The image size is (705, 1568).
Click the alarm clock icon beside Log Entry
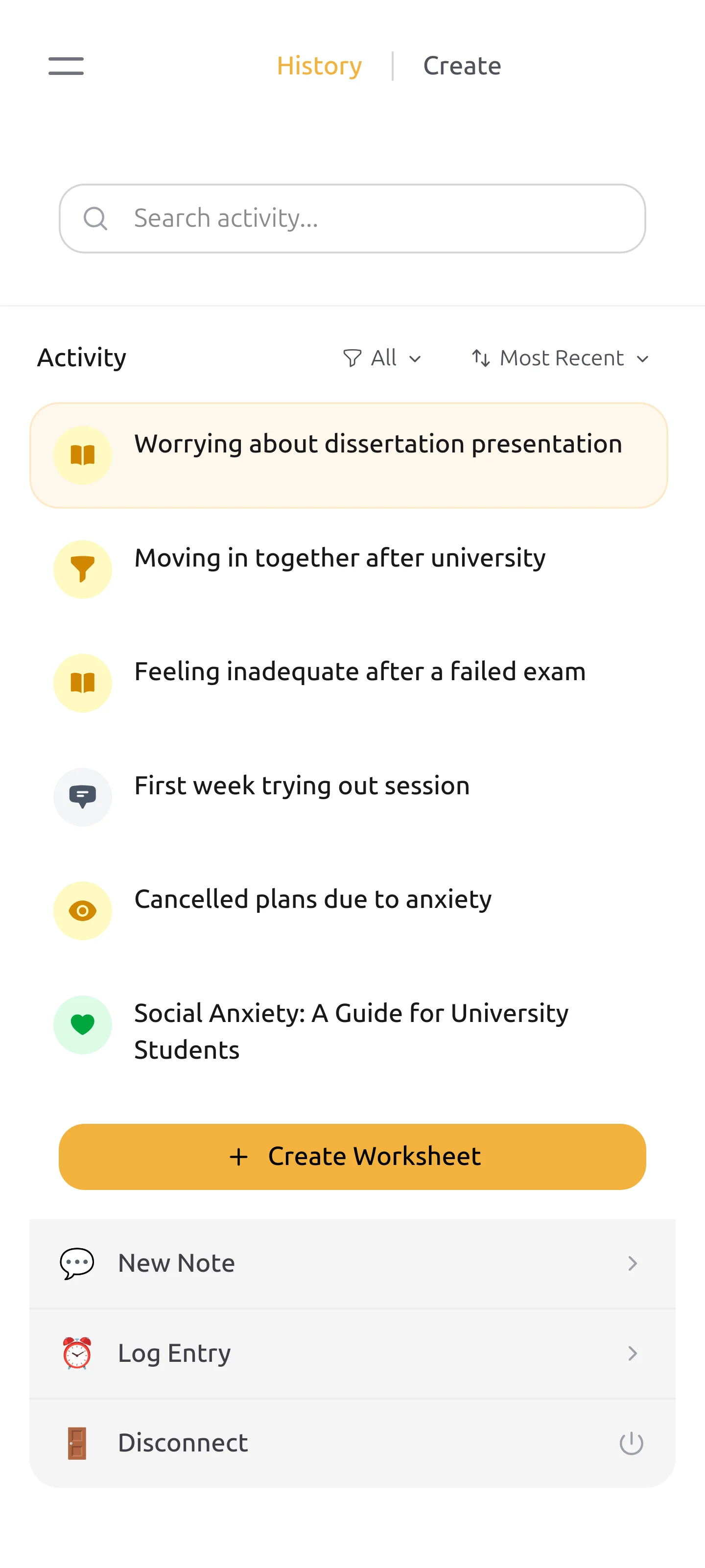tap(77, 1353)
